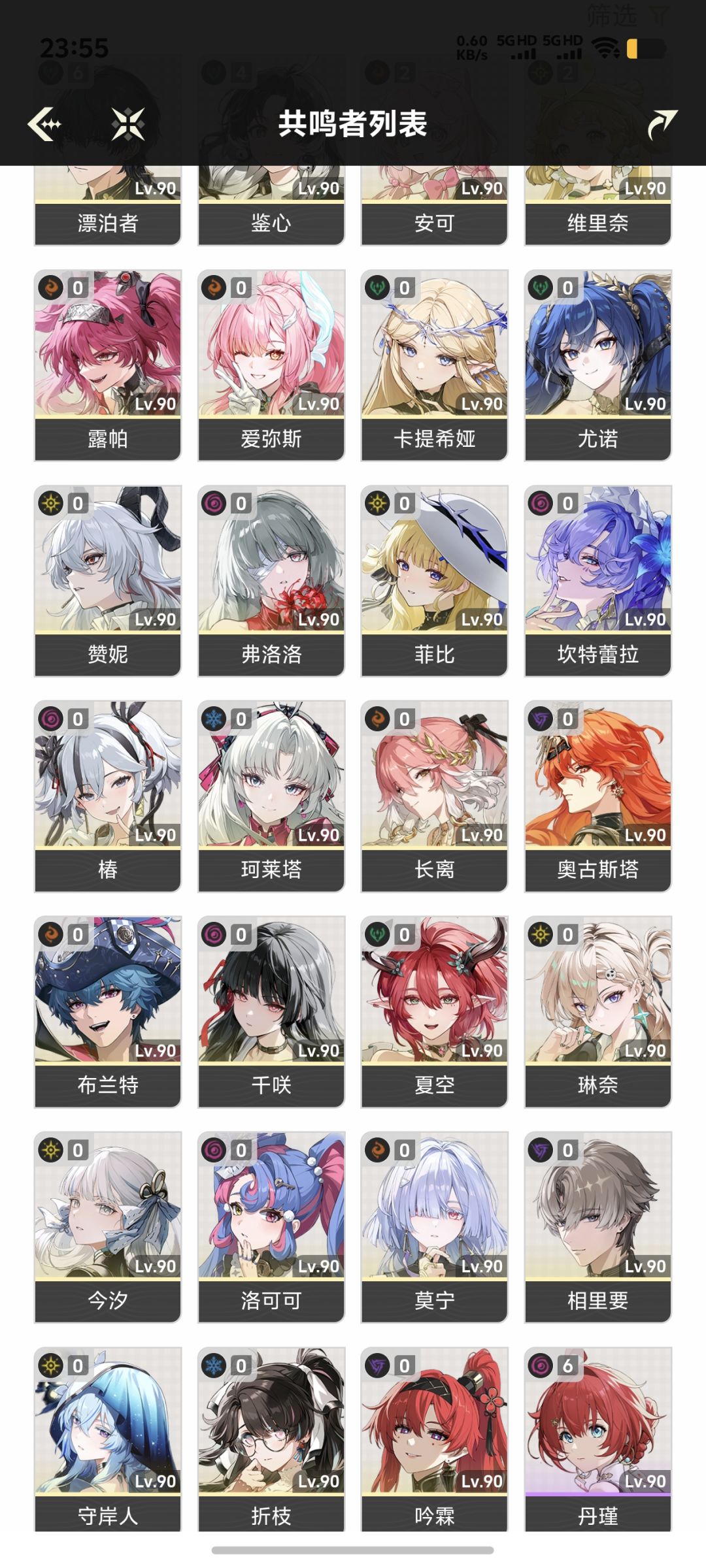Tap the 吟霖 name label
Image resolution: width=706 pixels, height=1568 pixels.
click(433, 1514)
